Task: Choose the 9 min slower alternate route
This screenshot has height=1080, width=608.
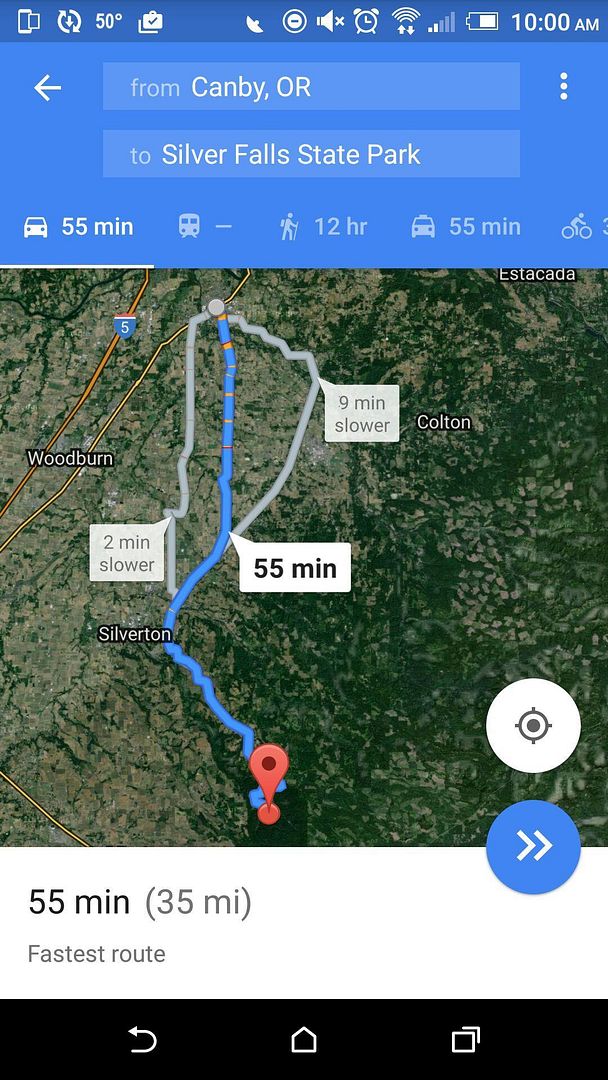Action: coord(361,413)
